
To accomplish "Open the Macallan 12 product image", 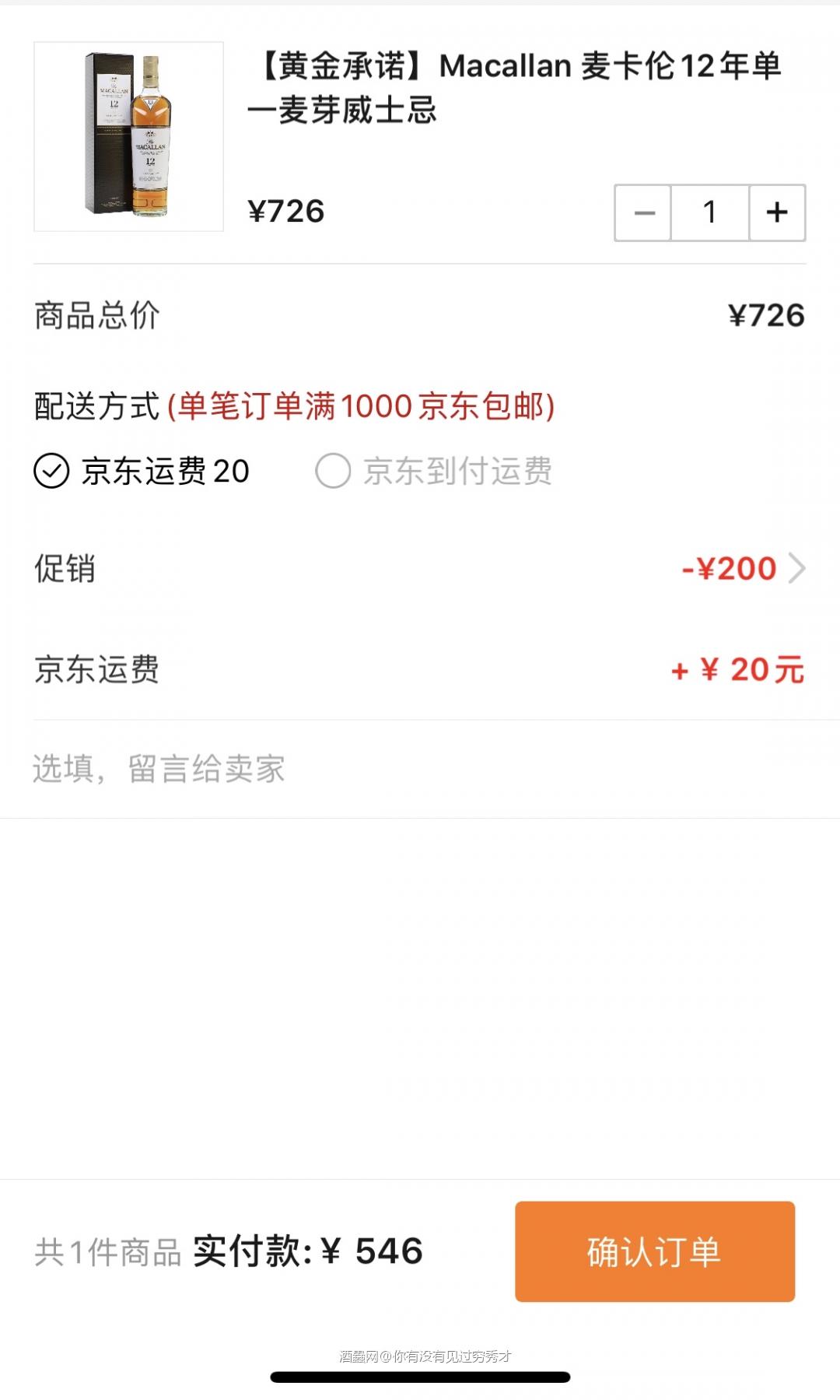I will tap(129, 137).
